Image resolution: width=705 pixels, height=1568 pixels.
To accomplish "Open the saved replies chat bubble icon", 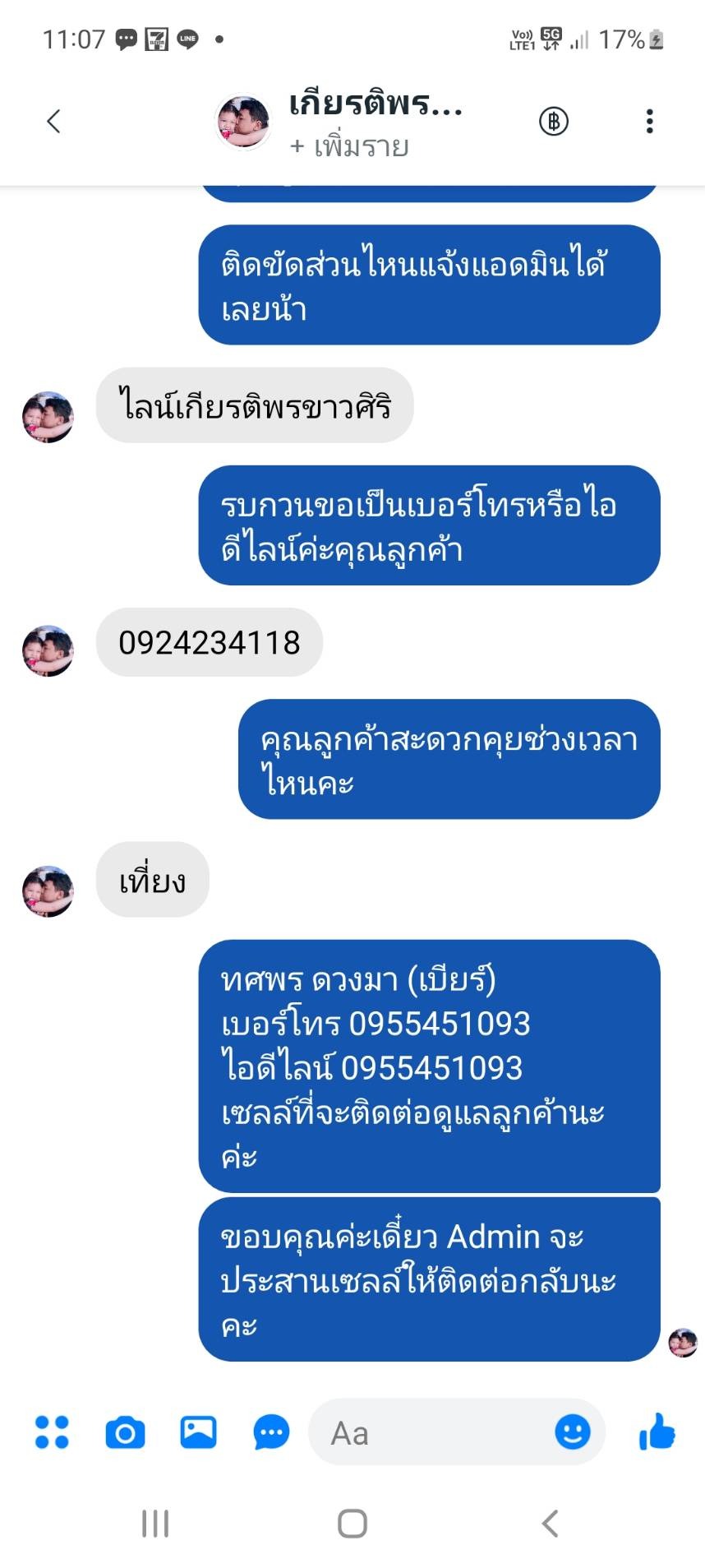I will pos(271,1432).
